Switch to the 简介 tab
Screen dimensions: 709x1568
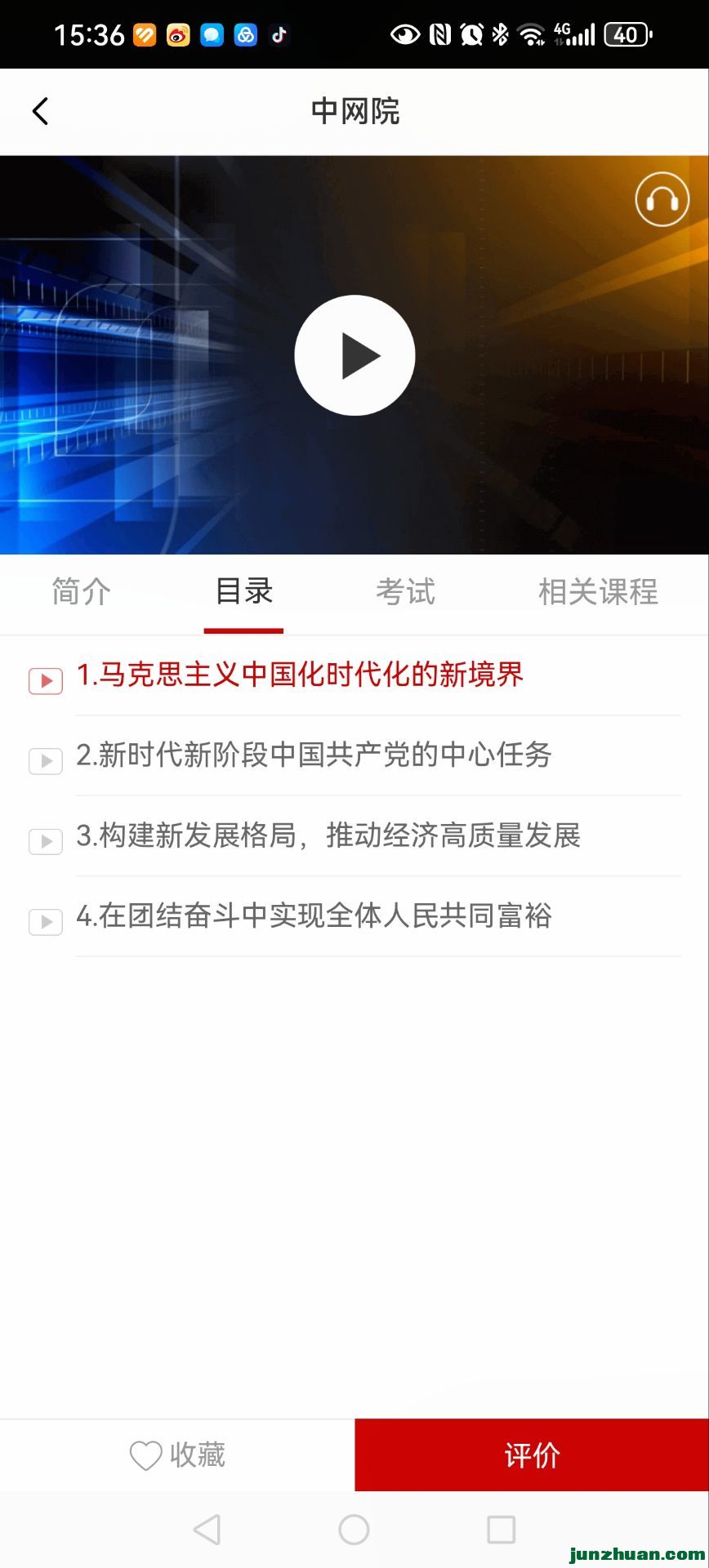(81, 591)
